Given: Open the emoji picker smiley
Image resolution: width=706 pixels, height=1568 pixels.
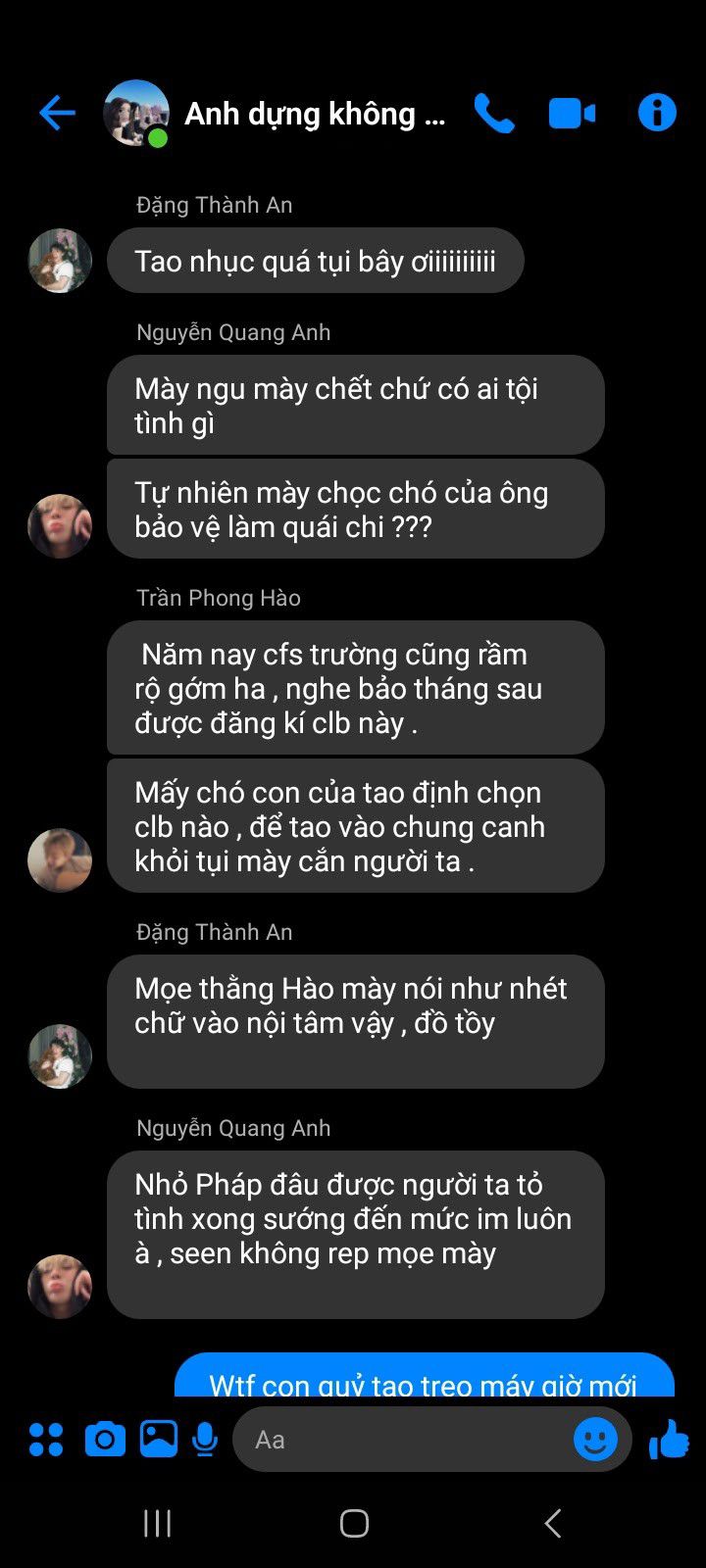Looking at the screenshot, I should tap(595, 1440).
